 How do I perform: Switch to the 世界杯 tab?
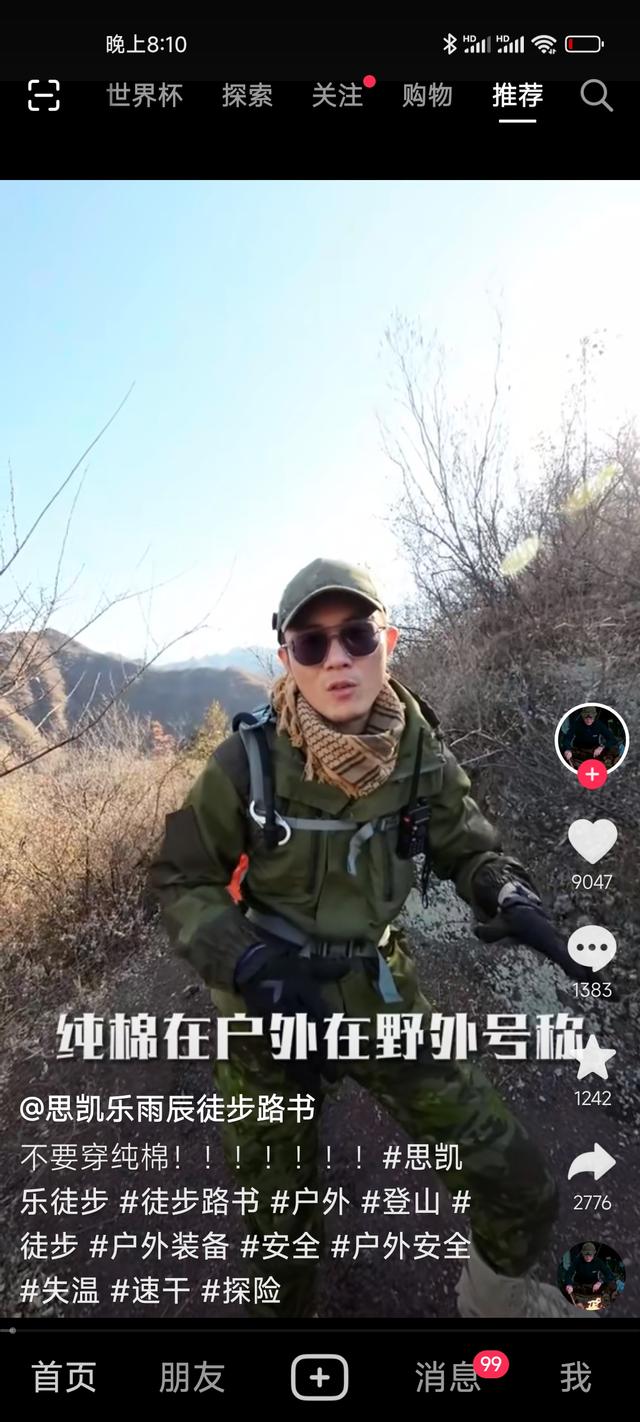(x=145, y=96)
